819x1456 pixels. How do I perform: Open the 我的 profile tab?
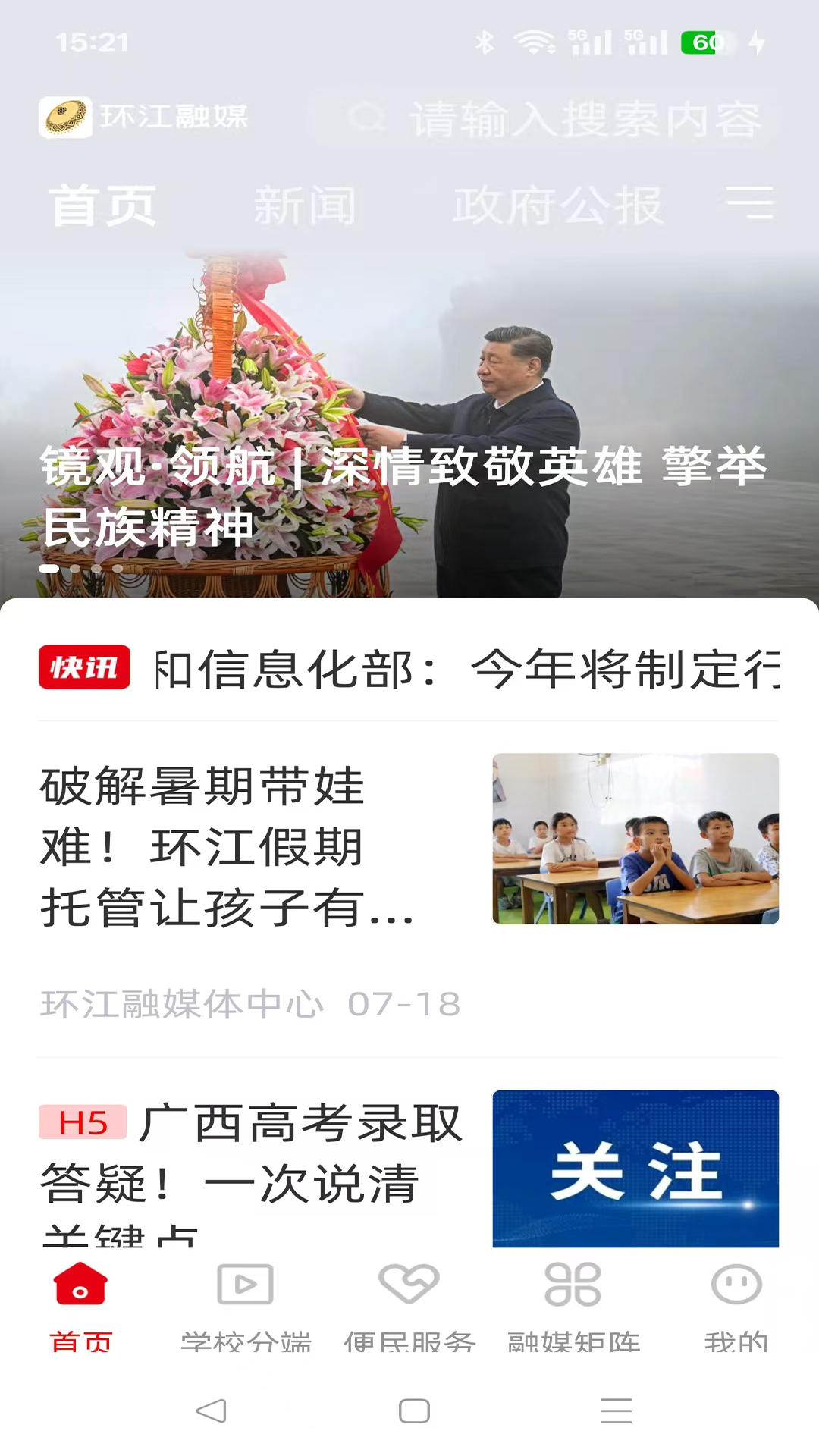point(736,1306)
